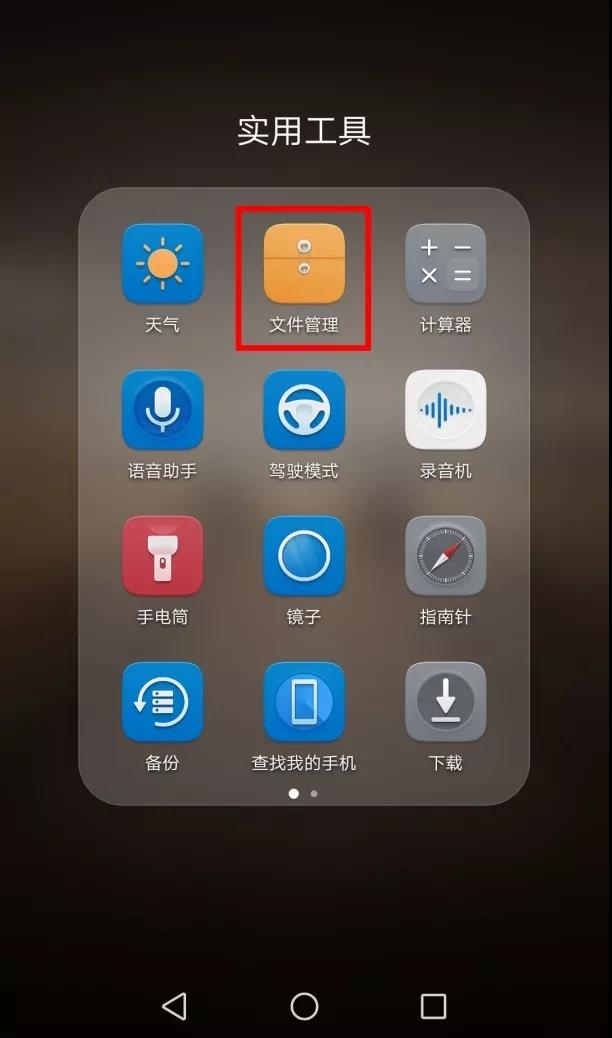
Task: Go back with the system back button
Action: tap(174, 1005)
